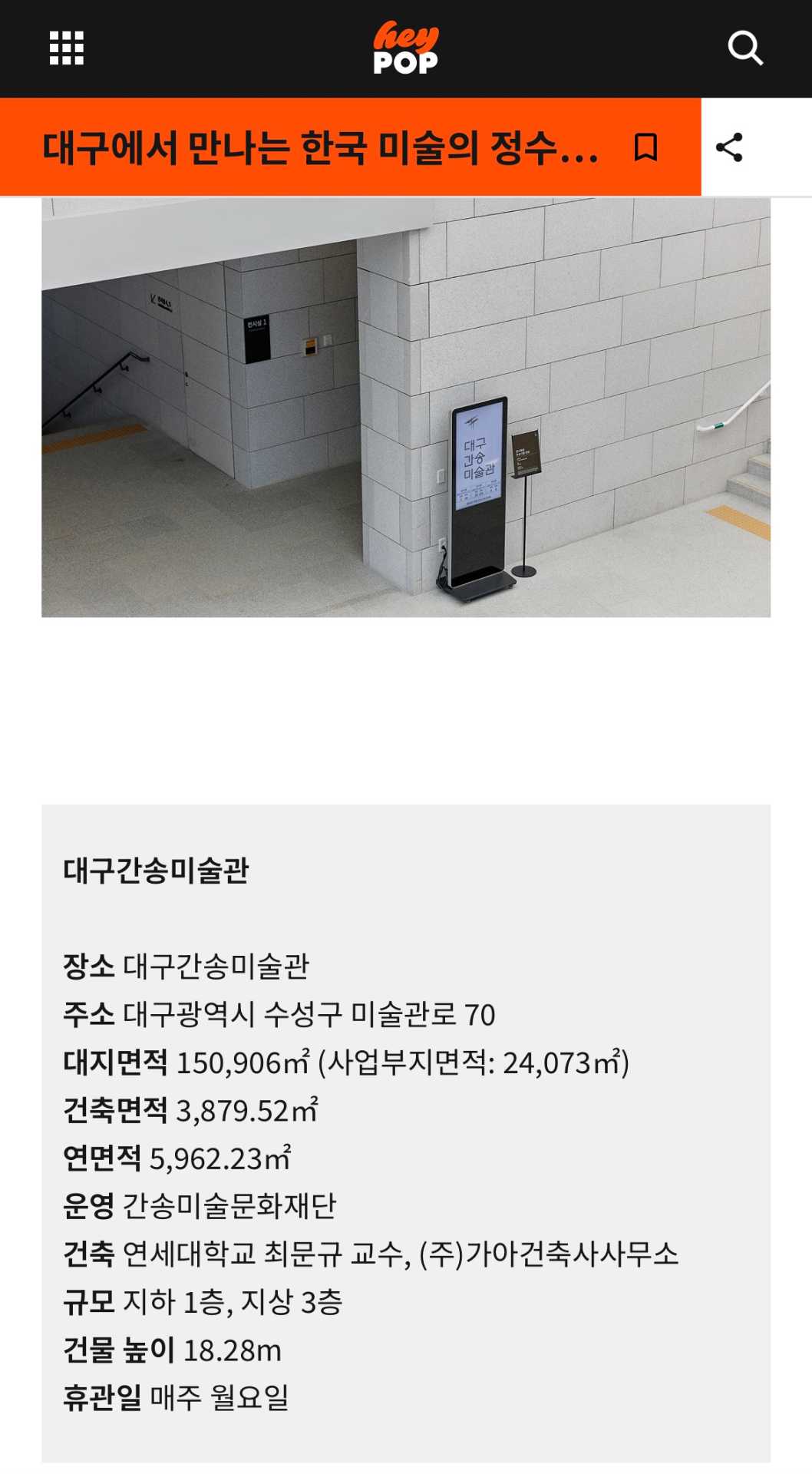Viewport: 812px width, 1474px height.
Task: Bookmark this article
Action: [x=645, y=147]
